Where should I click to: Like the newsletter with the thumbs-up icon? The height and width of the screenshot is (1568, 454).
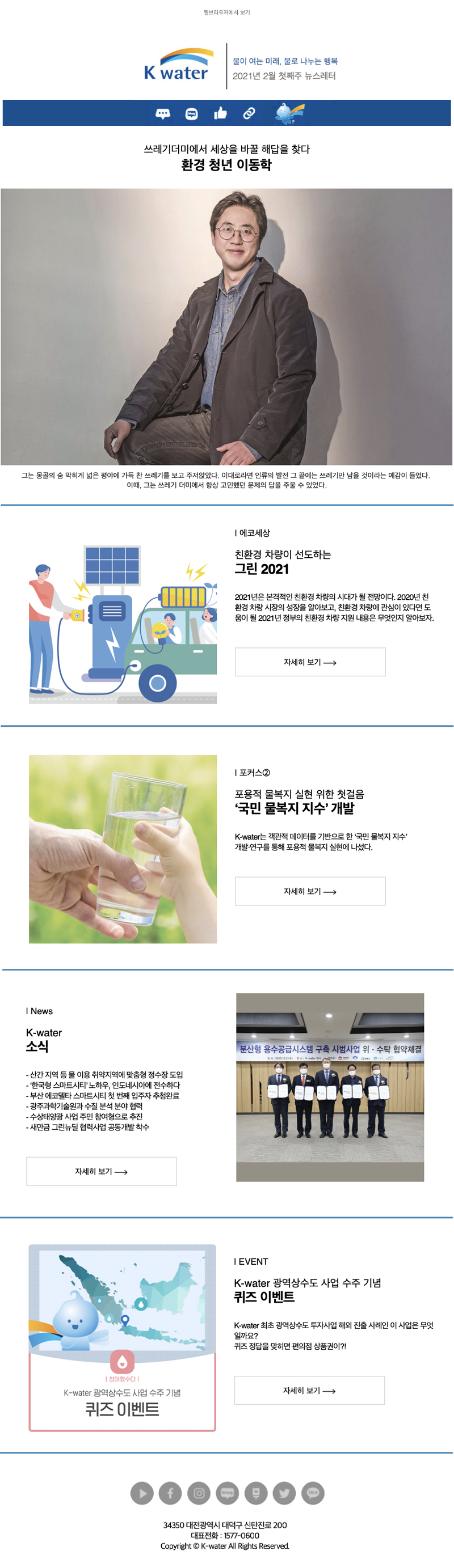(x=221, y=113)
